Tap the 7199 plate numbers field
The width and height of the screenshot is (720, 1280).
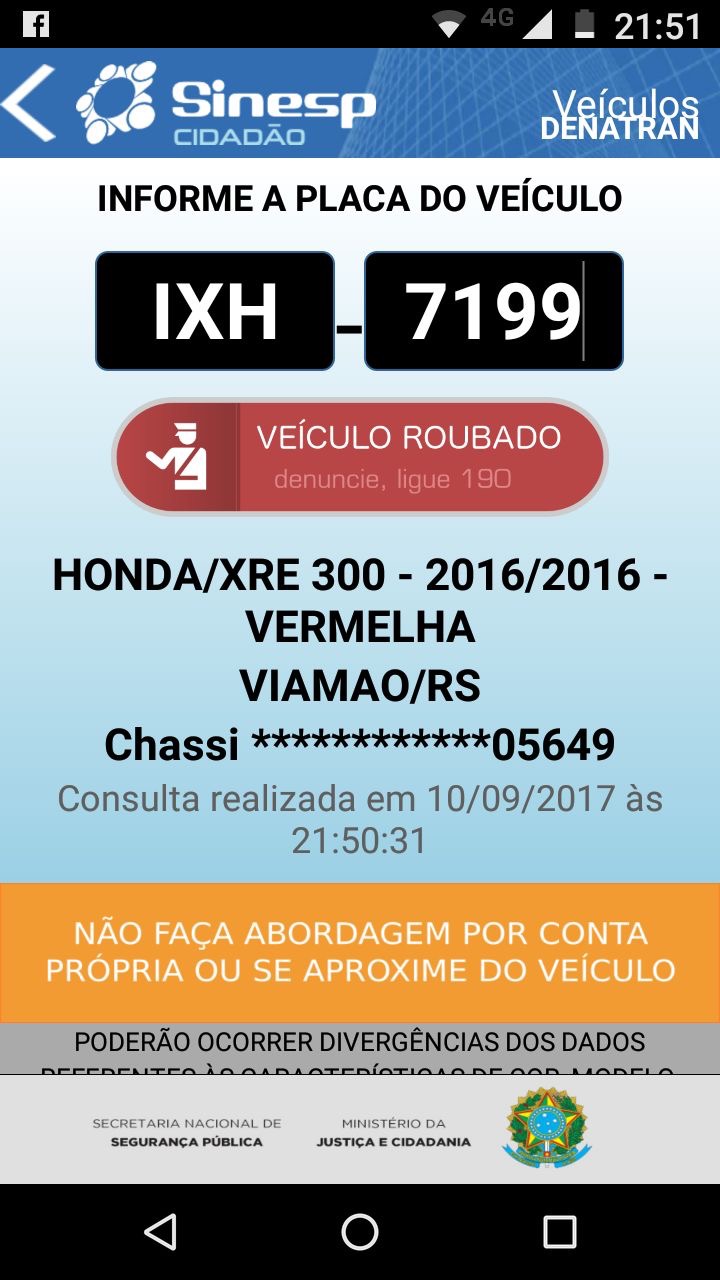pyautogui.click(x=493, y=310)
